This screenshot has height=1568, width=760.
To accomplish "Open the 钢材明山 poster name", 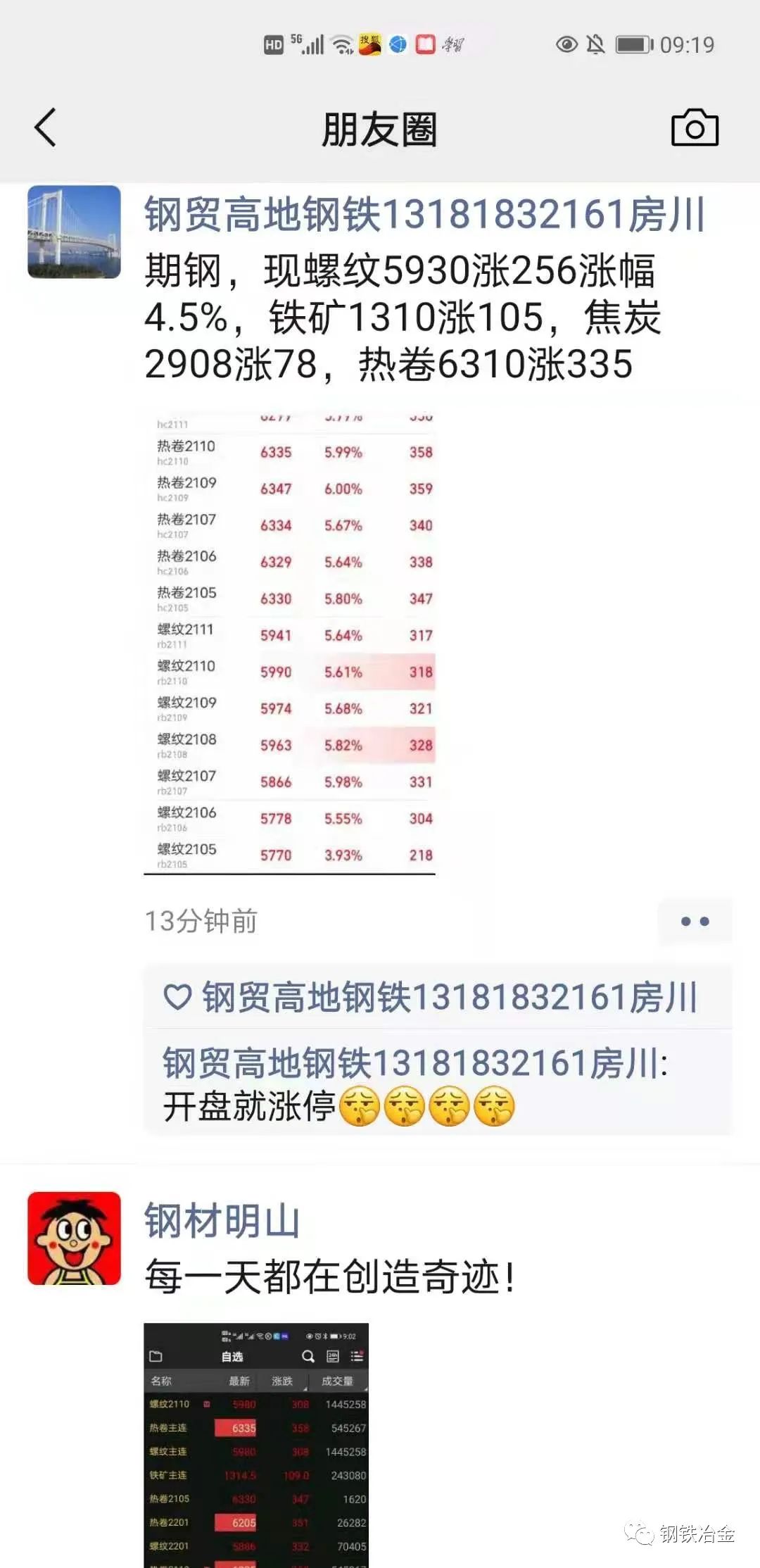I will (x=222, y=1221).
